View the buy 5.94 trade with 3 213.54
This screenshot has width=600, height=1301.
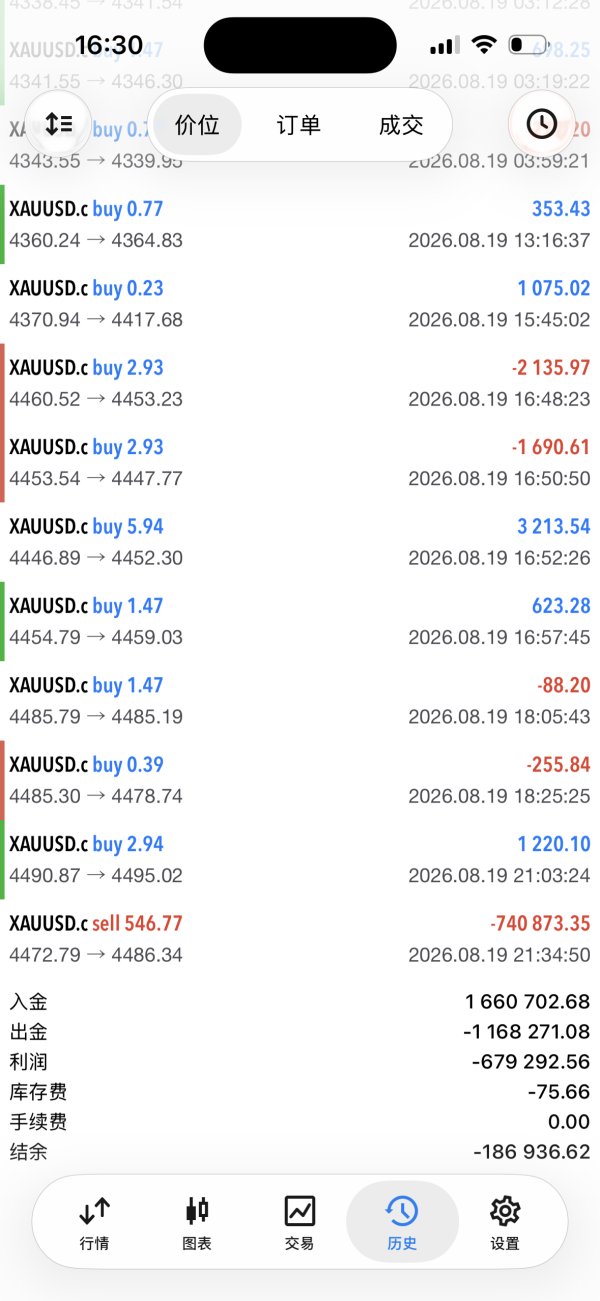[300, 542]
